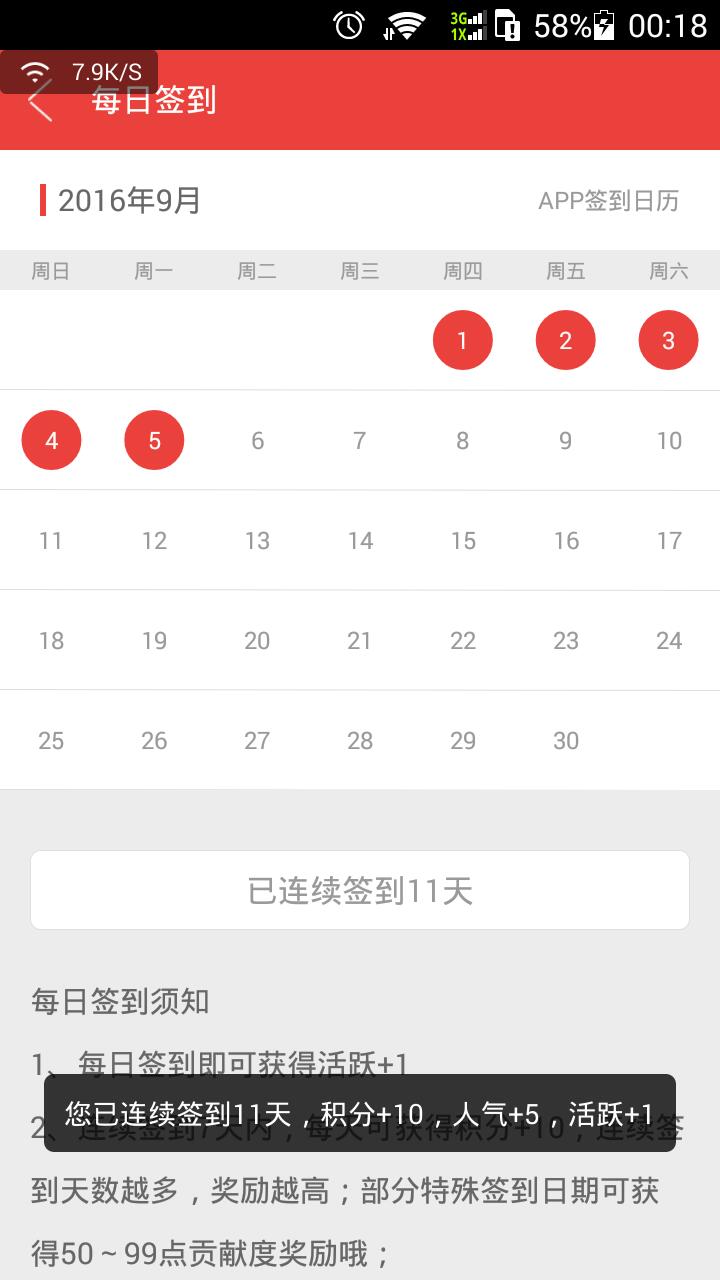Tap the 已连续签到11天 button

[x=360, y=890]
